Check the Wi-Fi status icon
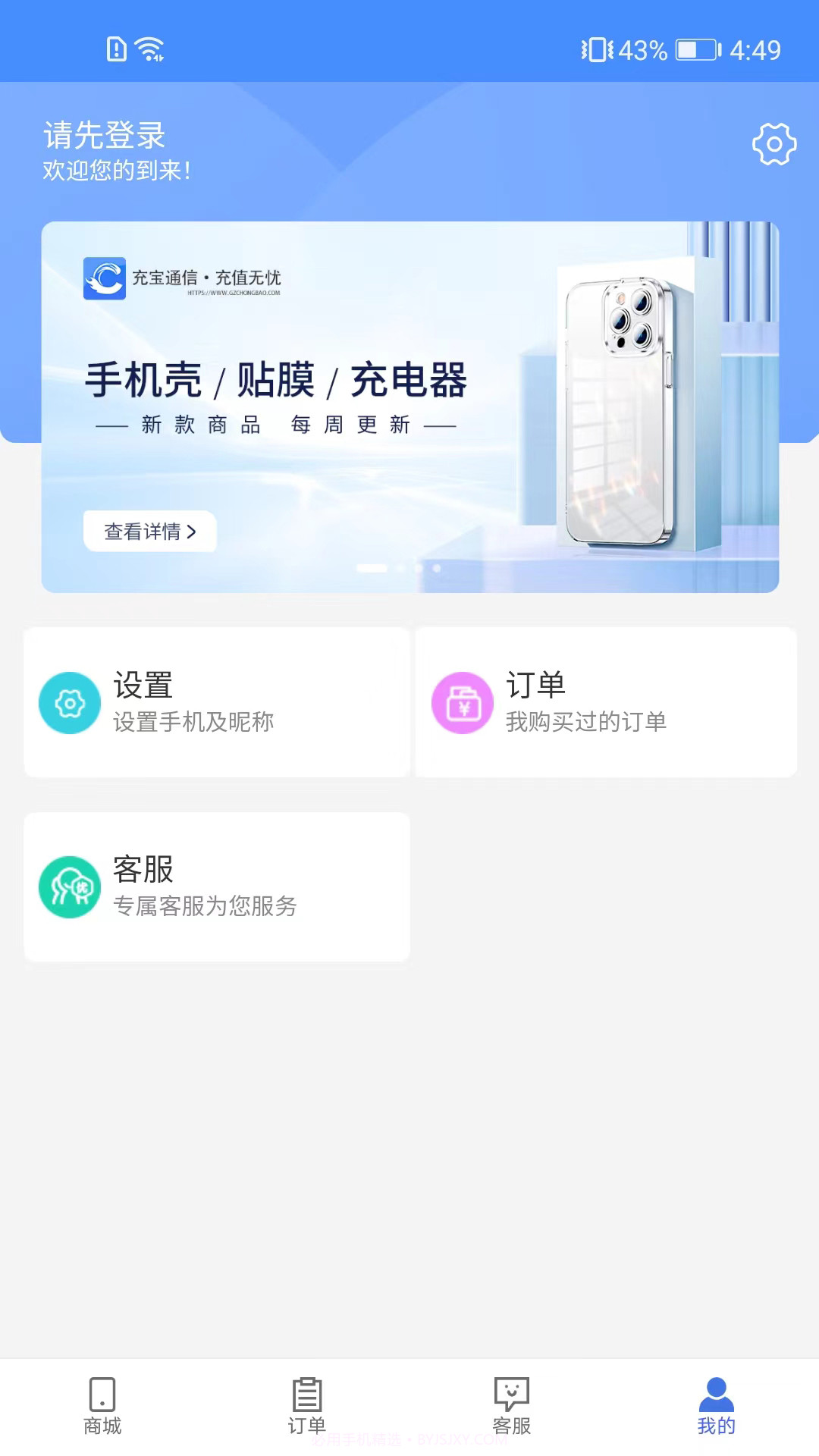This screenshot has width=819, height=1456. point(149,47)
